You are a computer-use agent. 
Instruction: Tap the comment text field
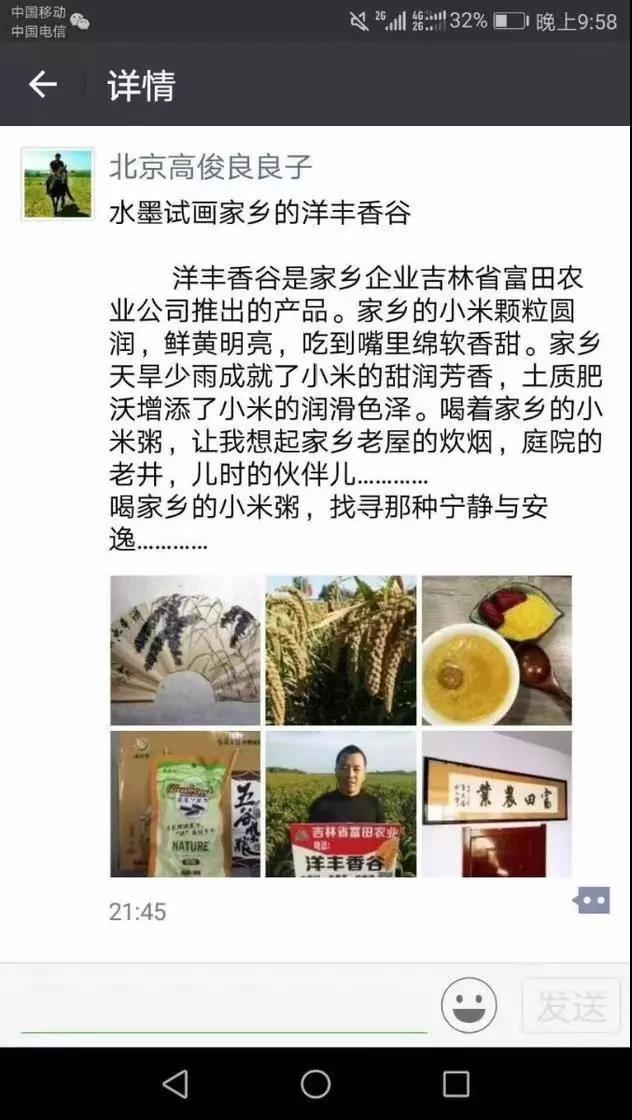click(x=224, y=1007)
